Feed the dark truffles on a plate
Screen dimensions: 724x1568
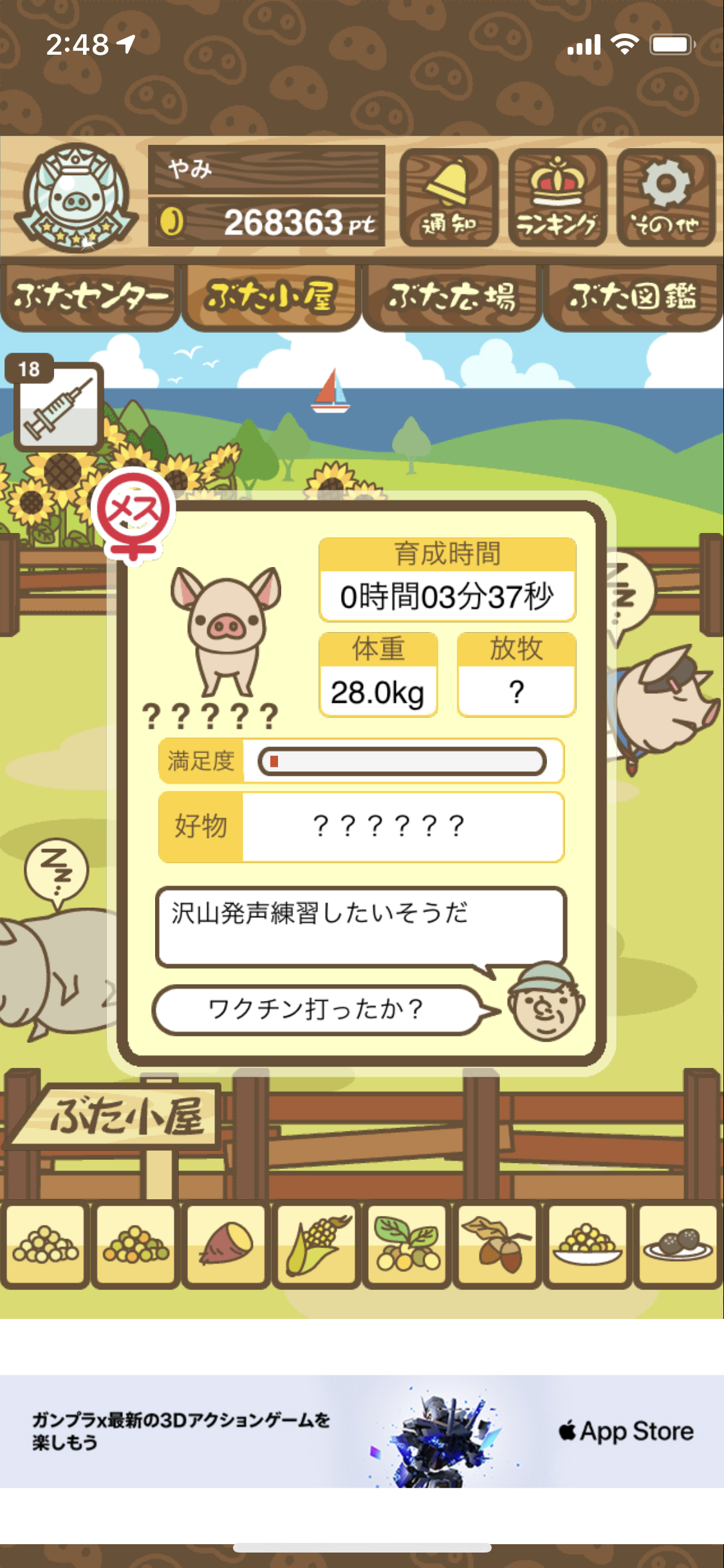[678, 1245]
